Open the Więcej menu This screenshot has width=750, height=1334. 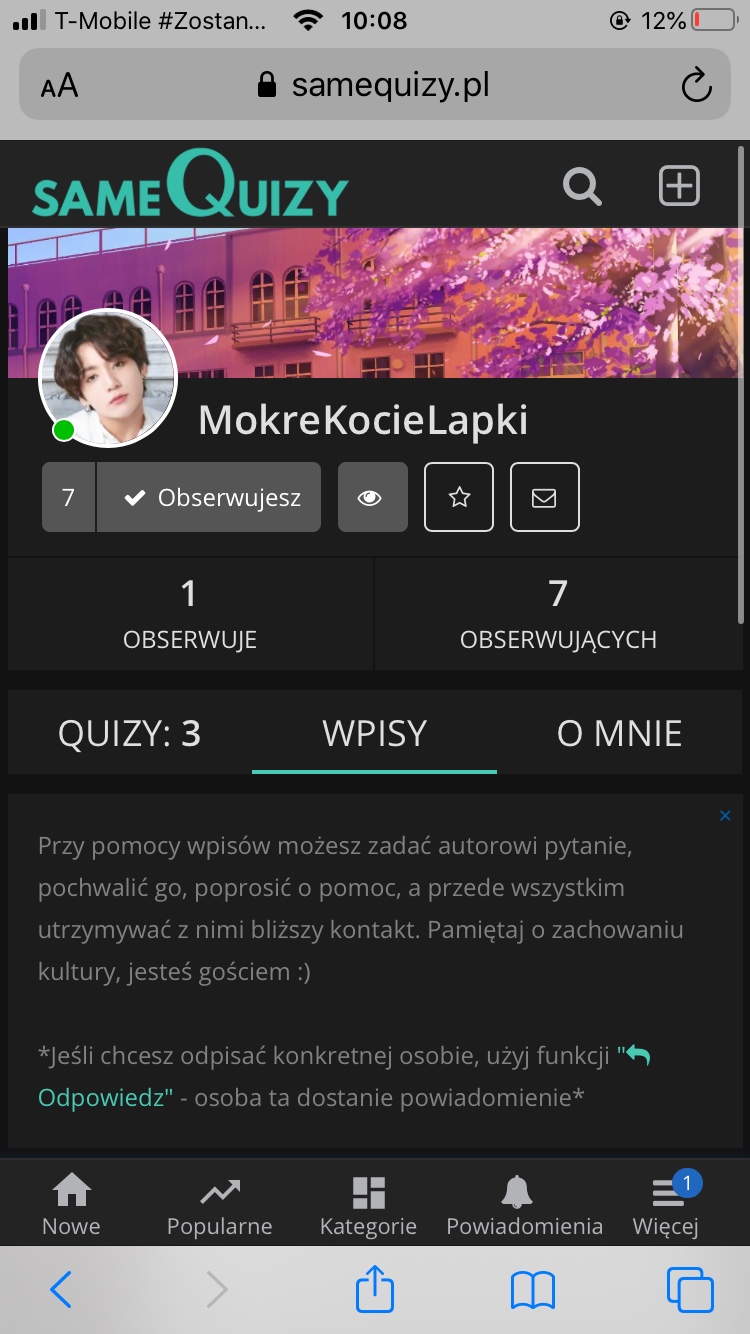(x=666, y=1204)
